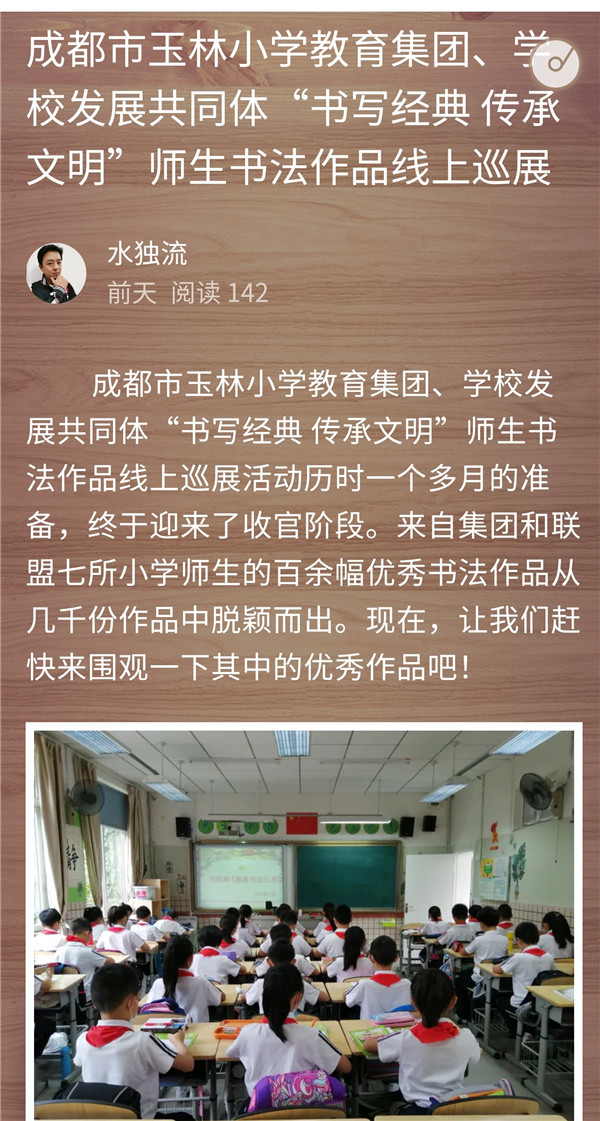
Task: Open author 水独流's avatar profile
Action: click(x=56, y=274)
